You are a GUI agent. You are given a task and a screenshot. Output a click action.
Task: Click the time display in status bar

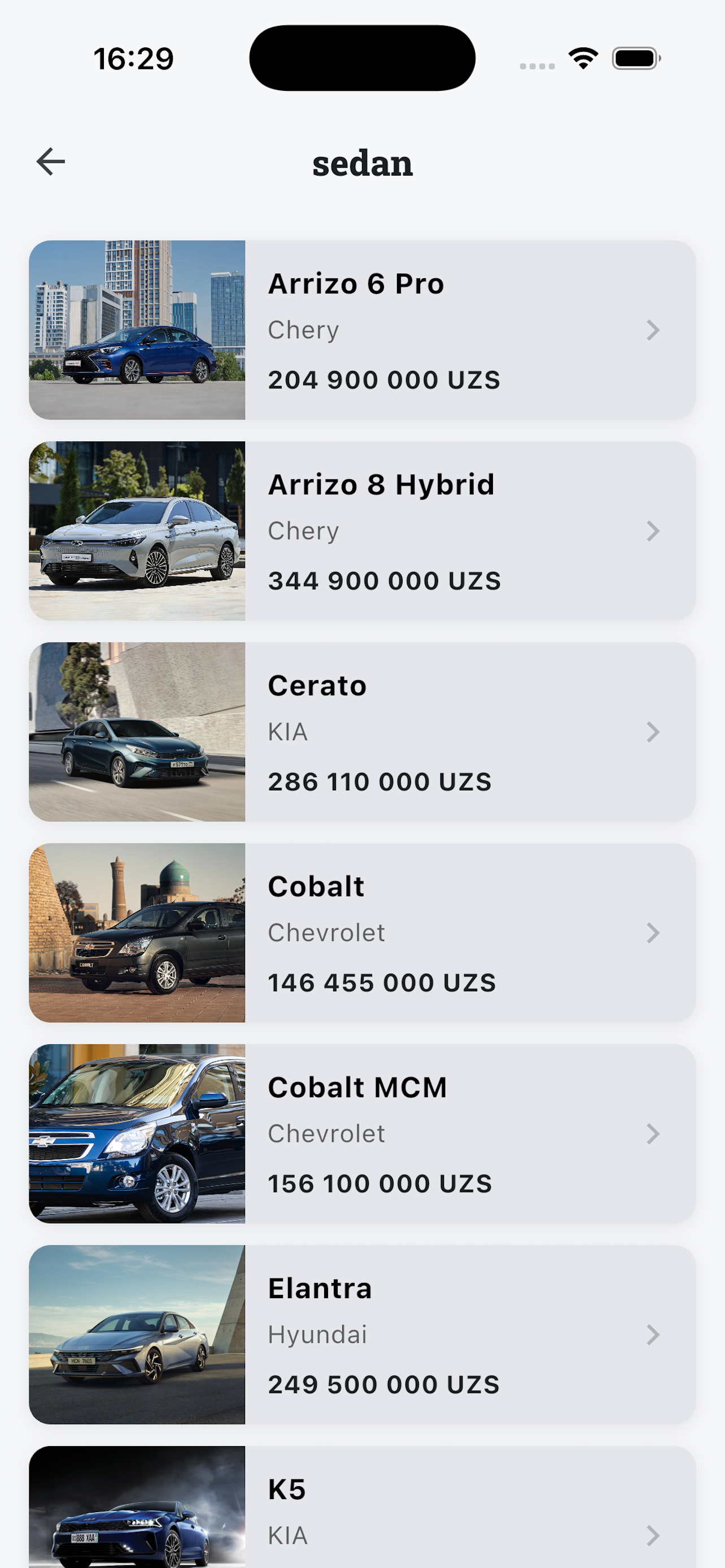(133, 56)
